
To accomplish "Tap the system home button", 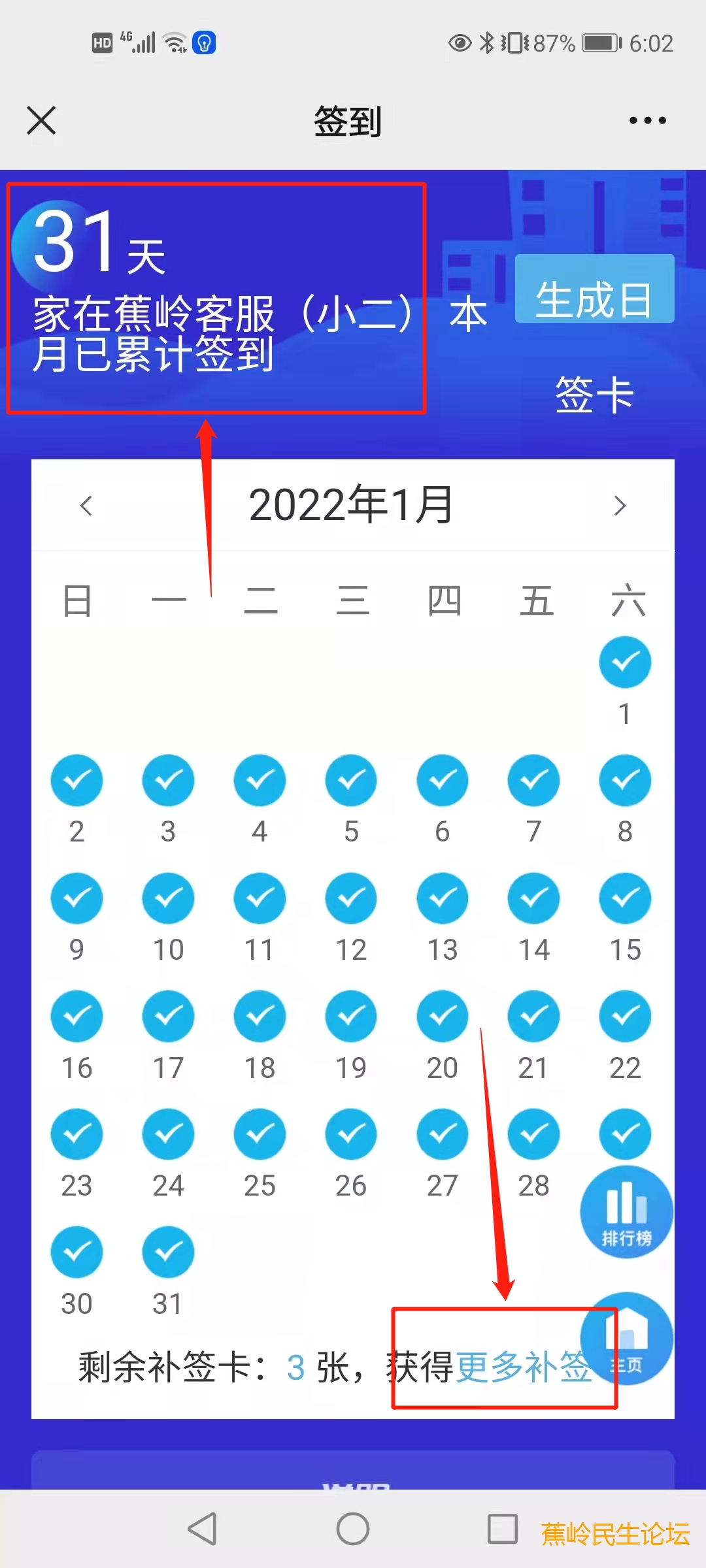I will [353, 1529].
